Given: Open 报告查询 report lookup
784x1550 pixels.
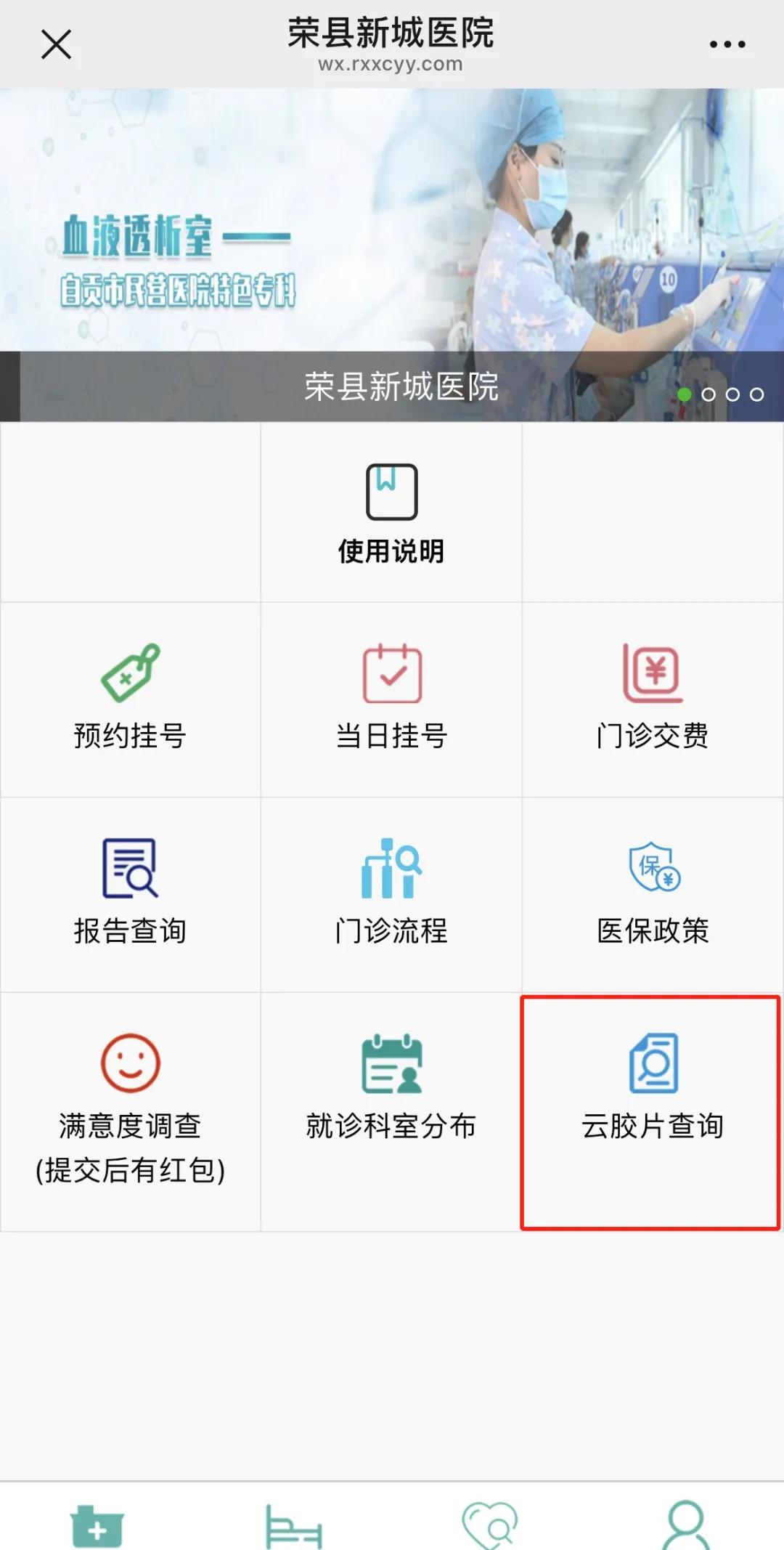Looking at the screenshot, I should point(131,895).
